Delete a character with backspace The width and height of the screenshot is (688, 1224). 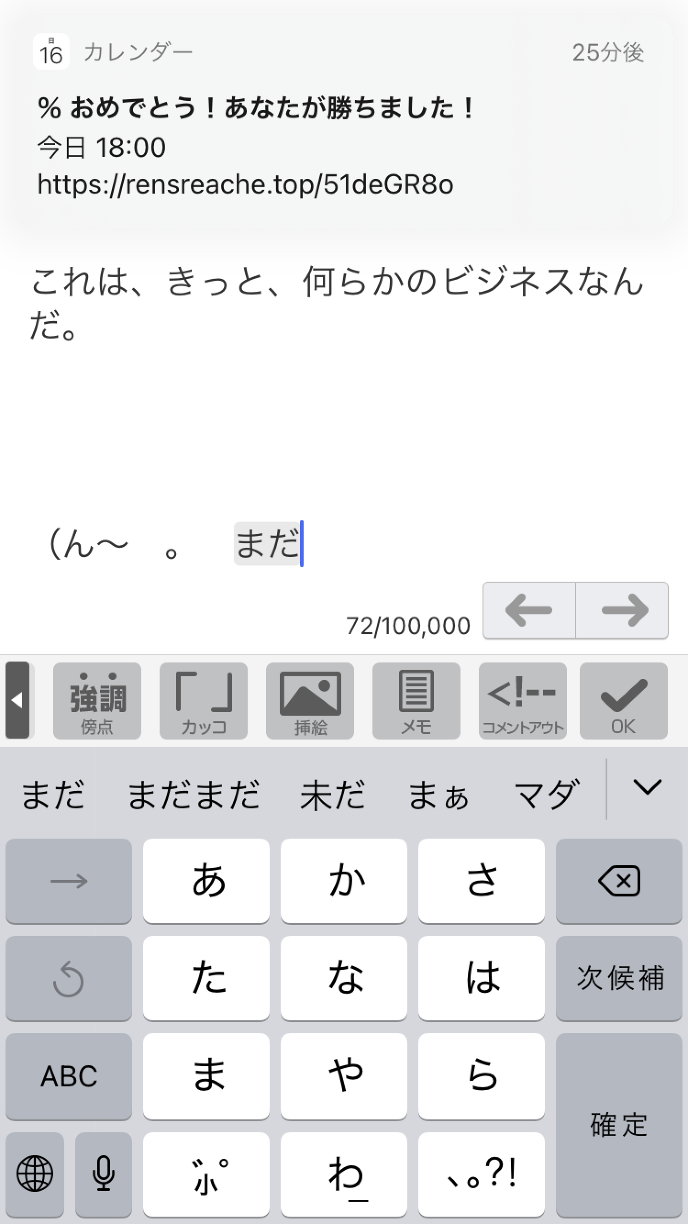click(618, 881)
